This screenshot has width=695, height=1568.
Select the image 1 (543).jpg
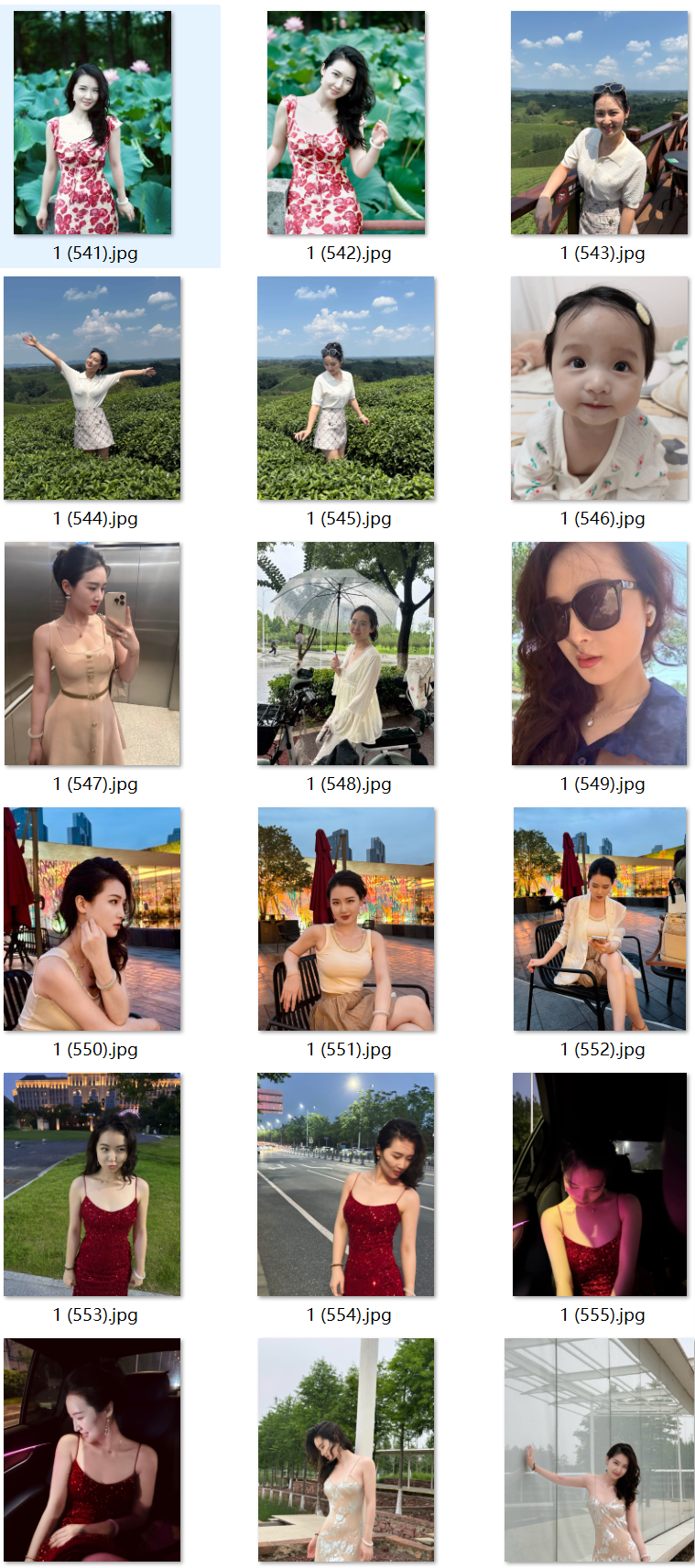click(599, 123)
